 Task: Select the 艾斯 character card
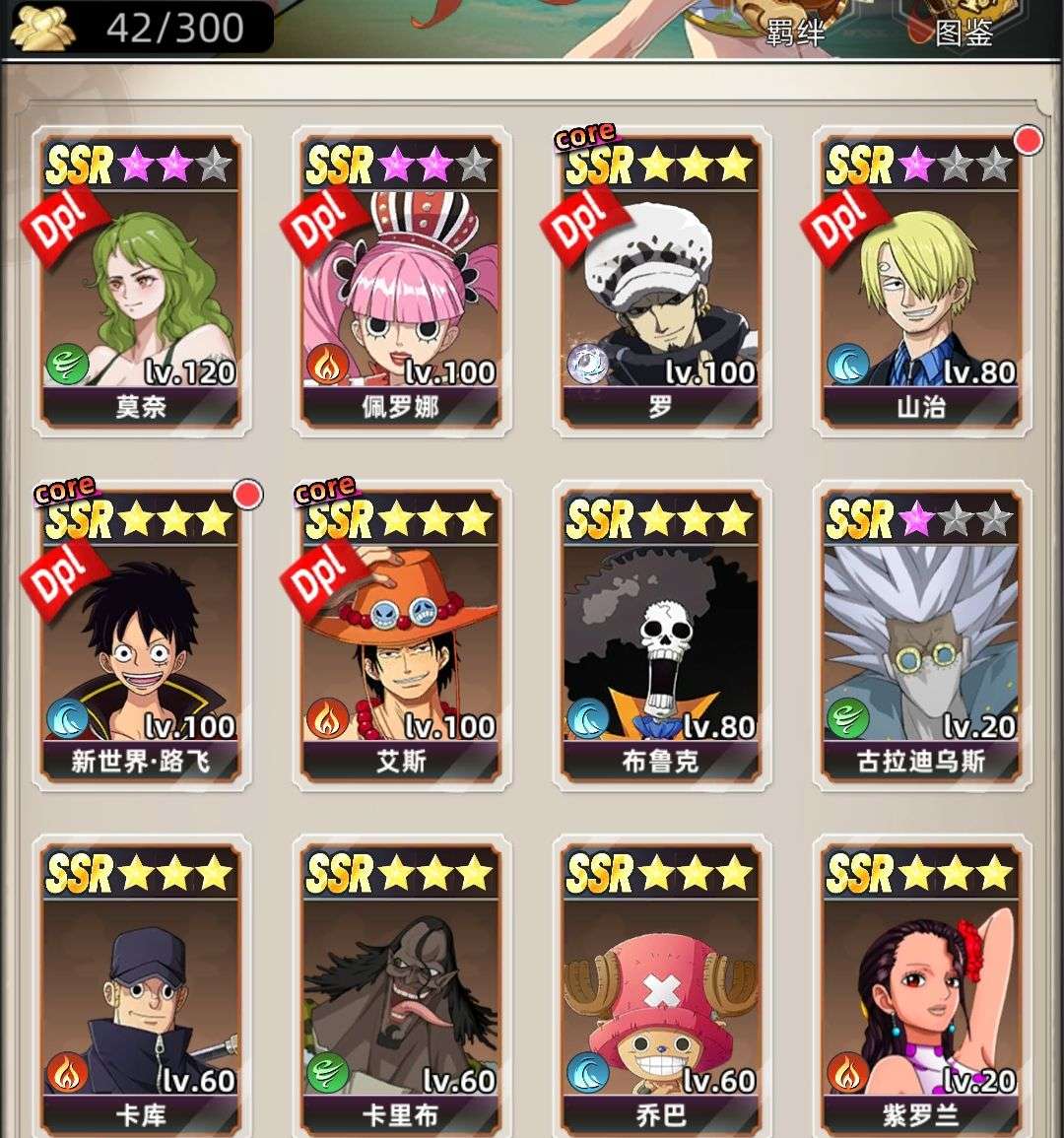tap(400, 636)
